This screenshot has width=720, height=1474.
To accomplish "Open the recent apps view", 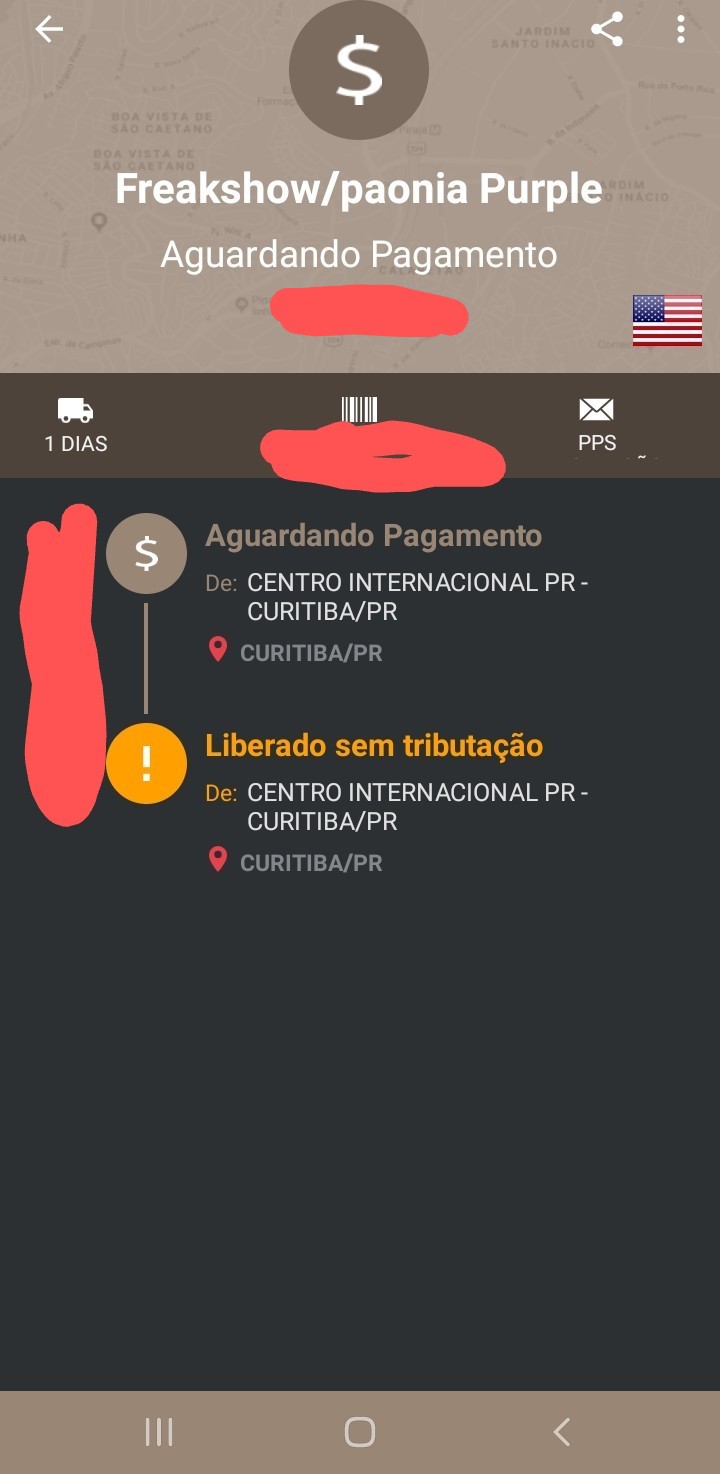I will (x=159, y=1432).
